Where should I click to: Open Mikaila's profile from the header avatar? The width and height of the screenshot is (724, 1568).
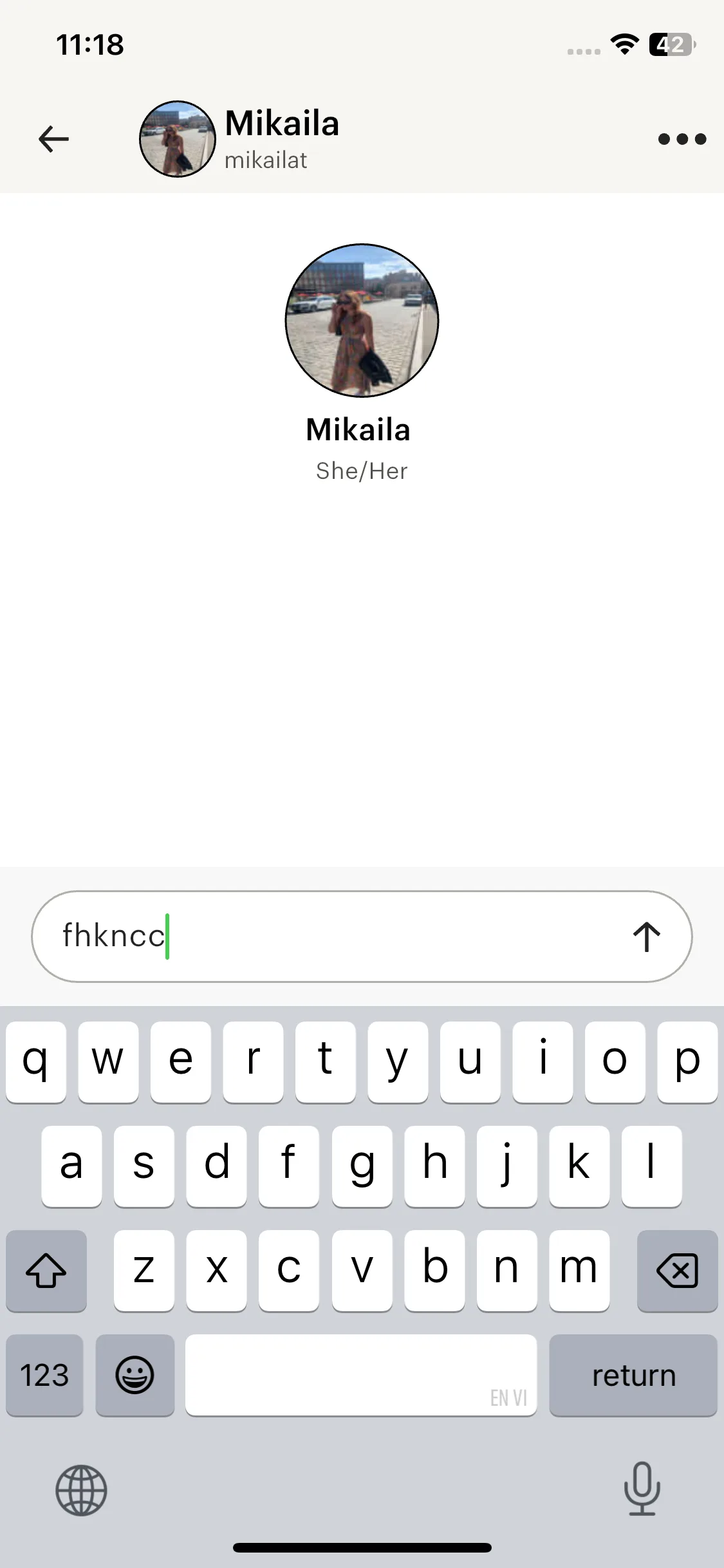177,138
